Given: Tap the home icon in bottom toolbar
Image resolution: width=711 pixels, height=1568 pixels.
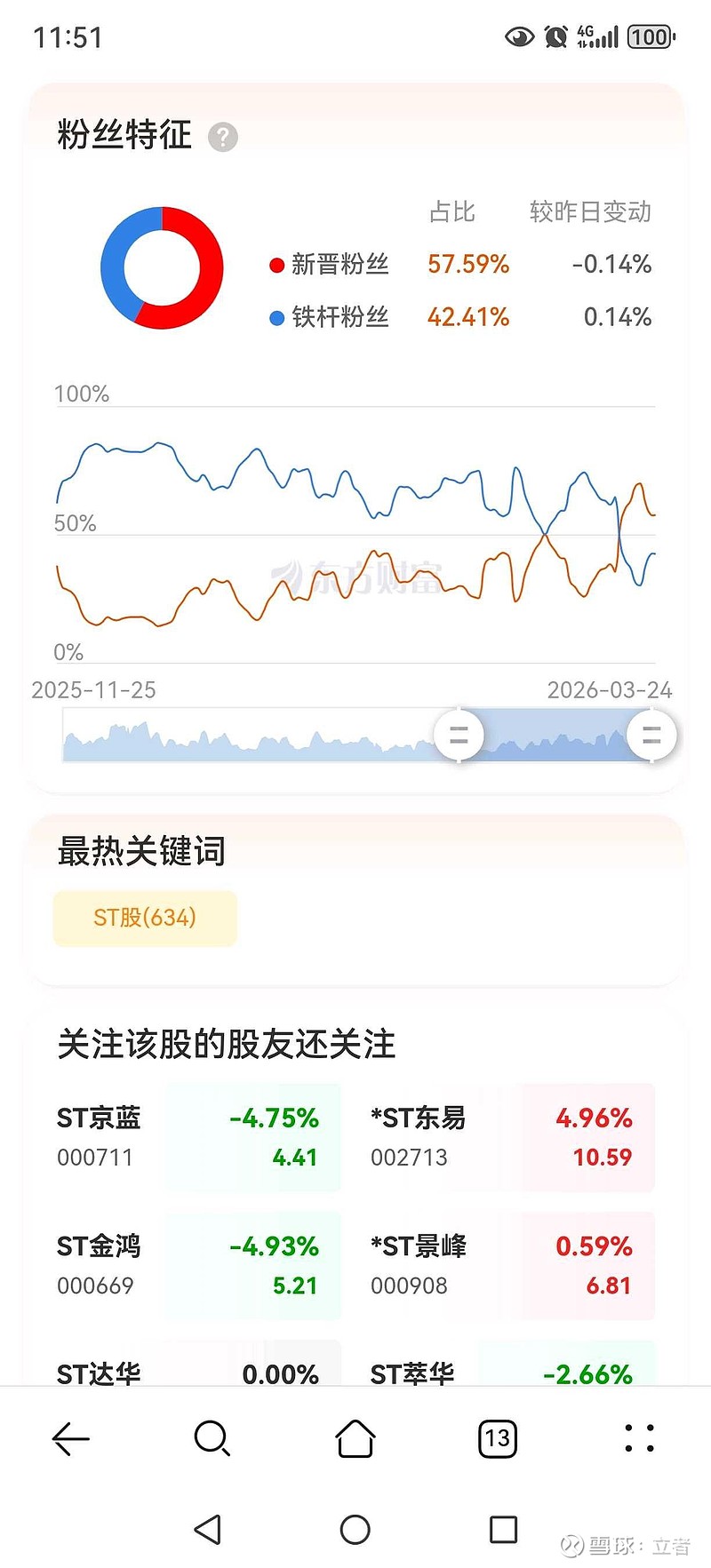Looking at the screenshot, I should (x=355, y=1438).
